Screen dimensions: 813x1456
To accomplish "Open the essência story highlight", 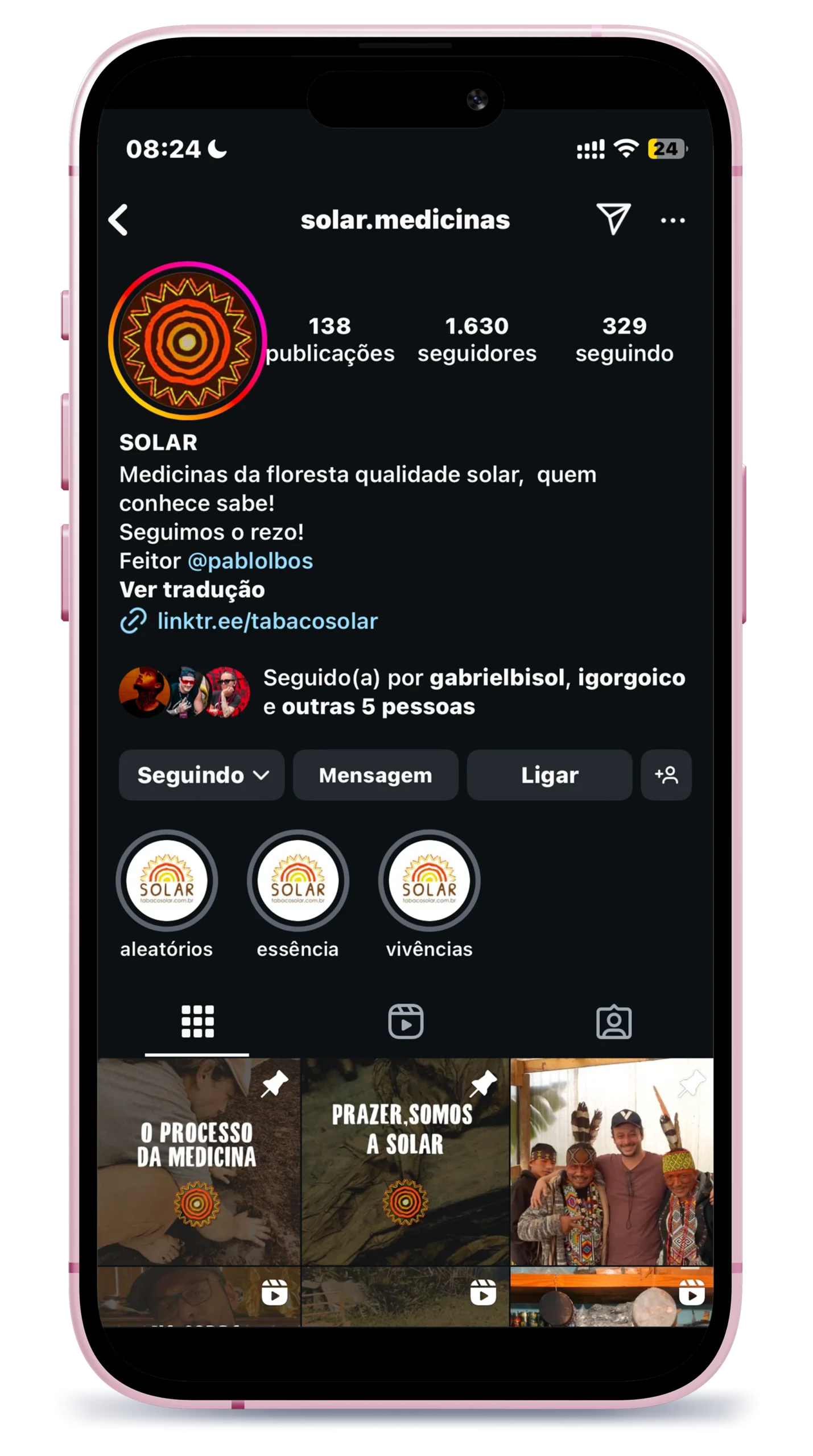I will point(298,881).
